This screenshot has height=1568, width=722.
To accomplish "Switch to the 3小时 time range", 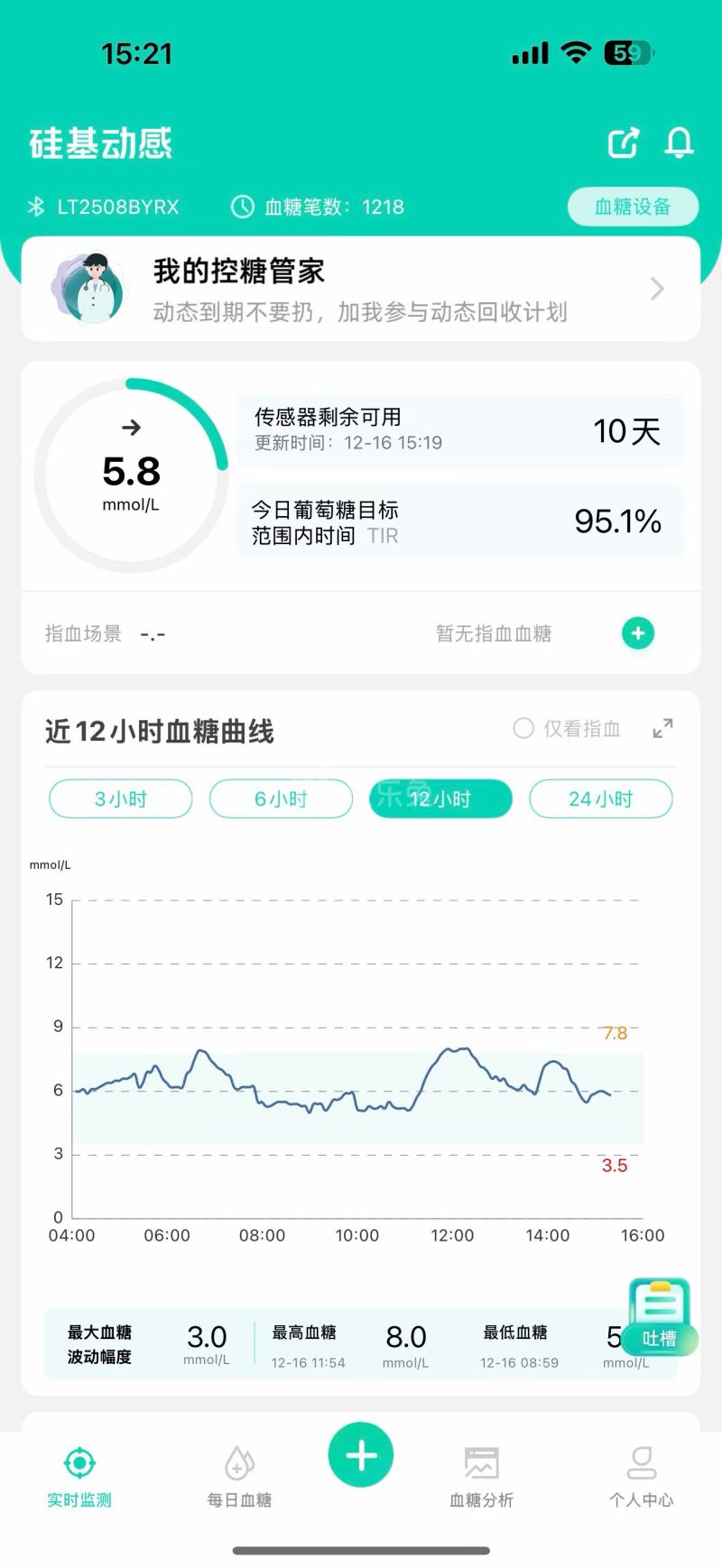I will pyautogui.click(x=120, y=798).
